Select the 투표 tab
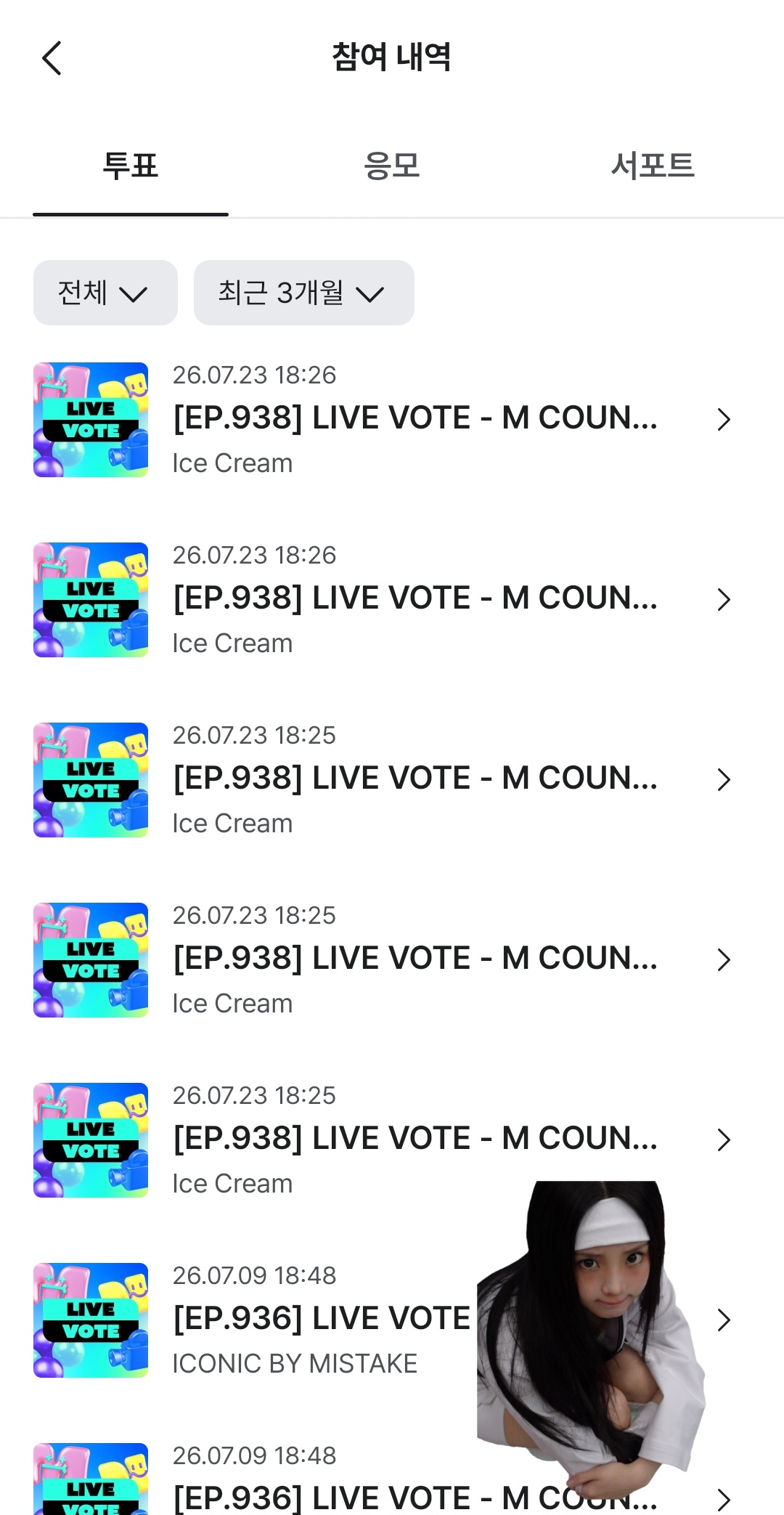The height and width of the screenshot is (1515, 784). coord(131,166)
